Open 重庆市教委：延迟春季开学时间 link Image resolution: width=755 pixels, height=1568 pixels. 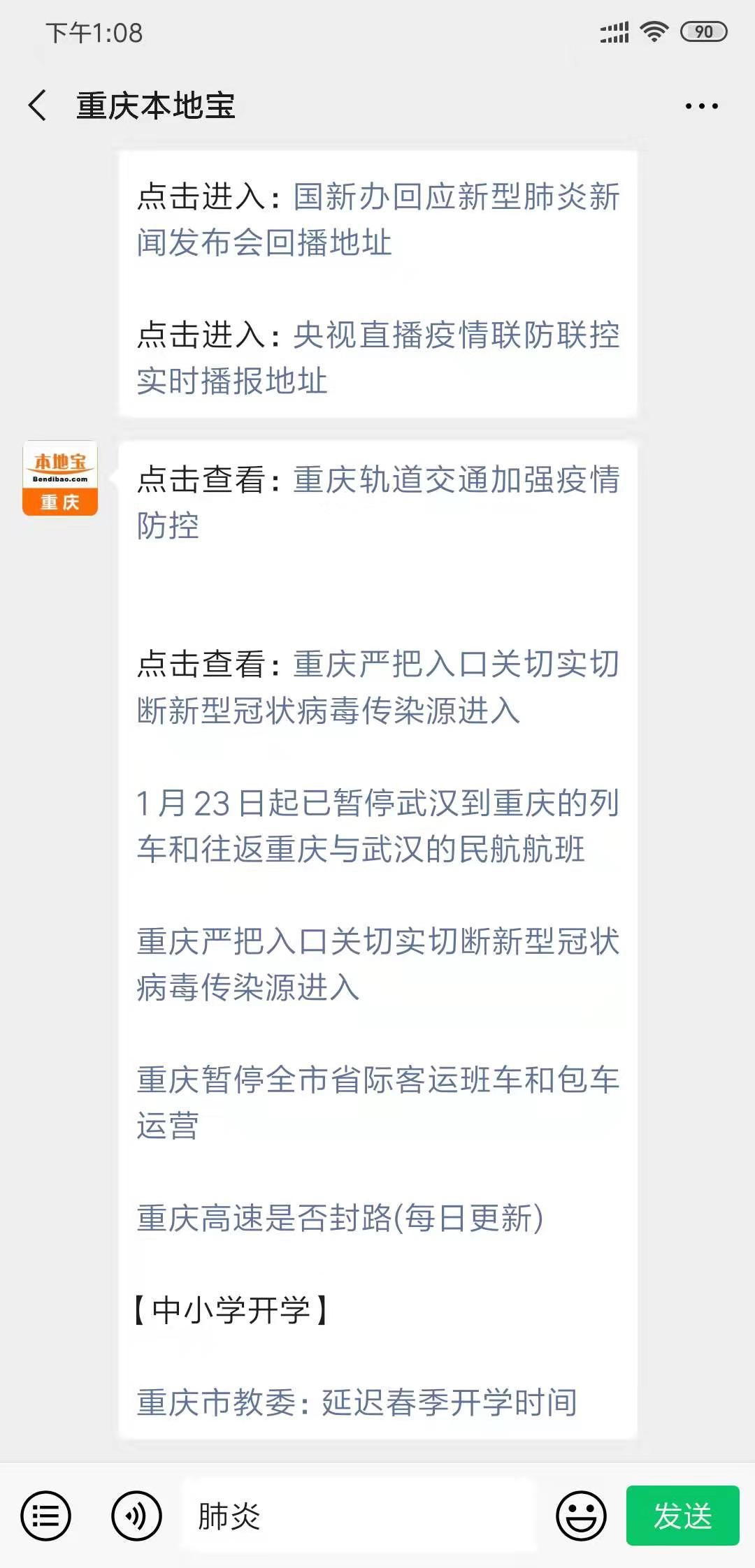pyautogui.click(x=357, y=1402)
